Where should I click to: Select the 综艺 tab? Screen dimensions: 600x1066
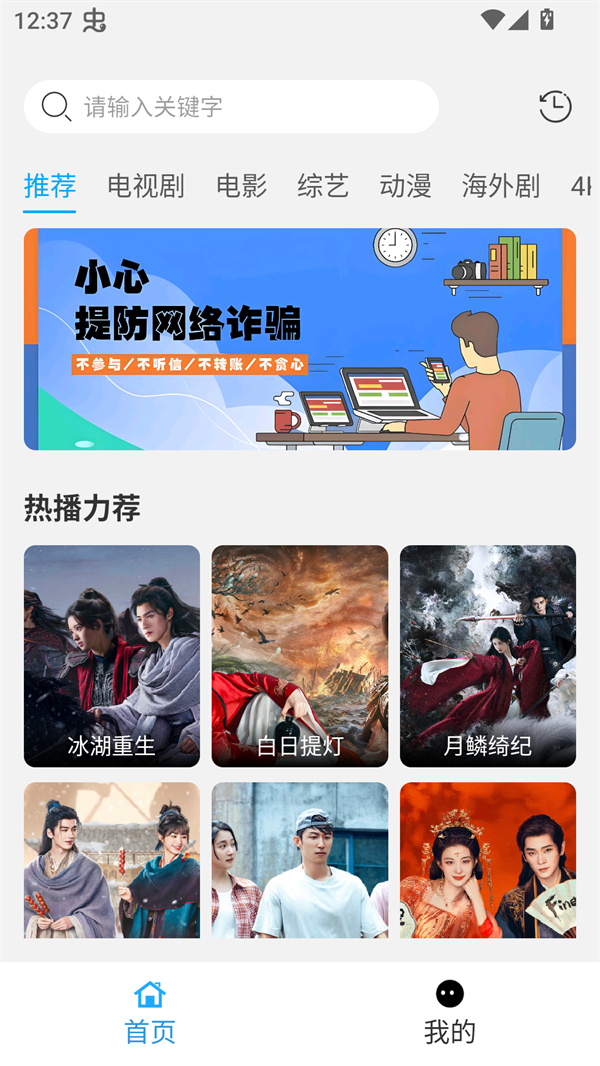coord(323,186)
